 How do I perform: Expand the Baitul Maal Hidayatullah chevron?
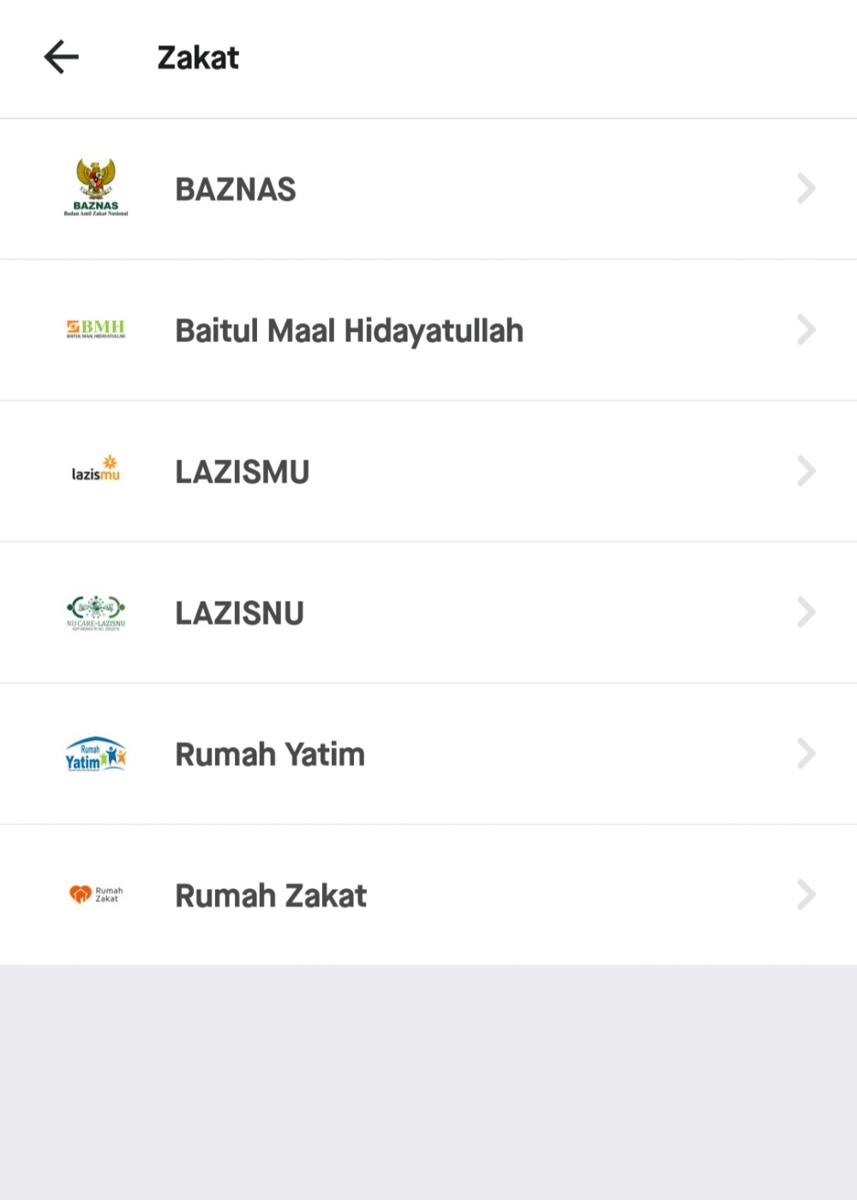pos(806,330)
